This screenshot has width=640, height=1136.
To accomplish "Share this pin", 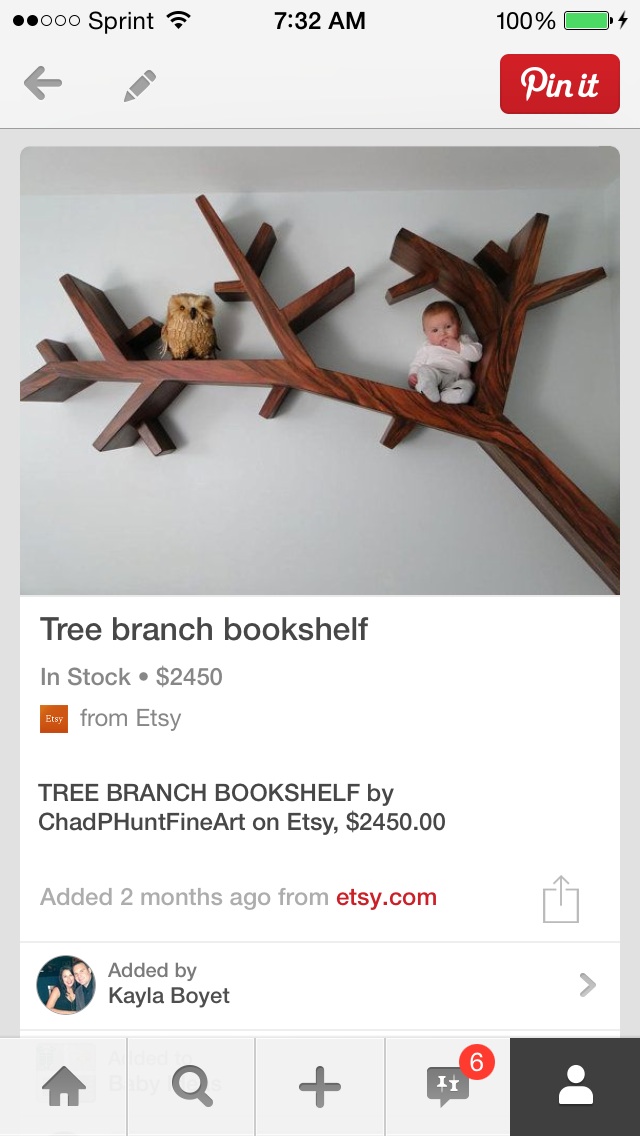I will [x=561, y=899].
